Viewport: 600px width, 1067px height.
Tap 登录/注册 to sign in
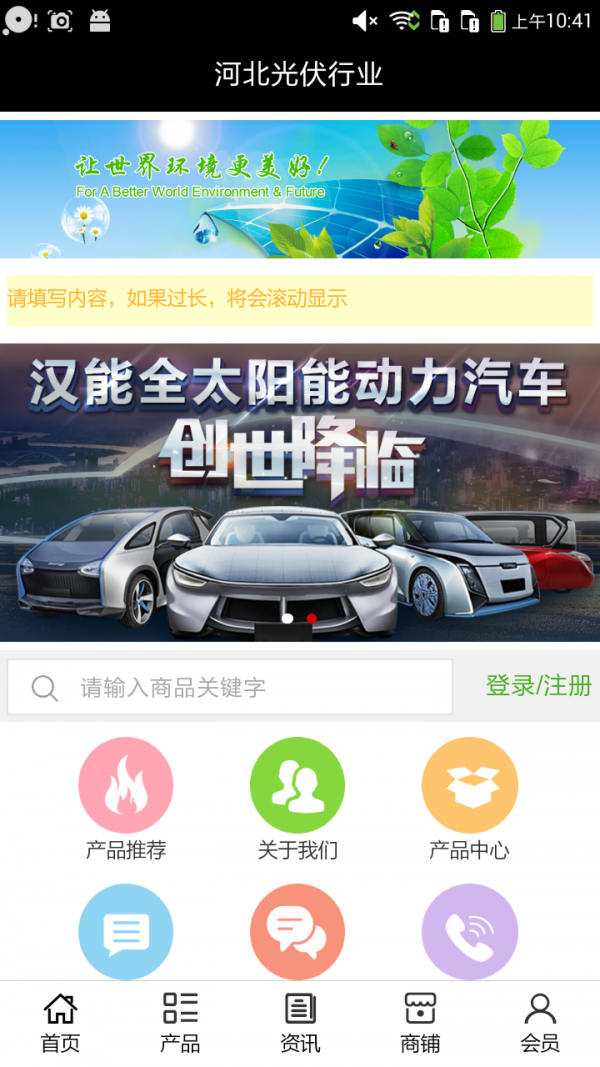pyautogui.click(x=538, y=686)
